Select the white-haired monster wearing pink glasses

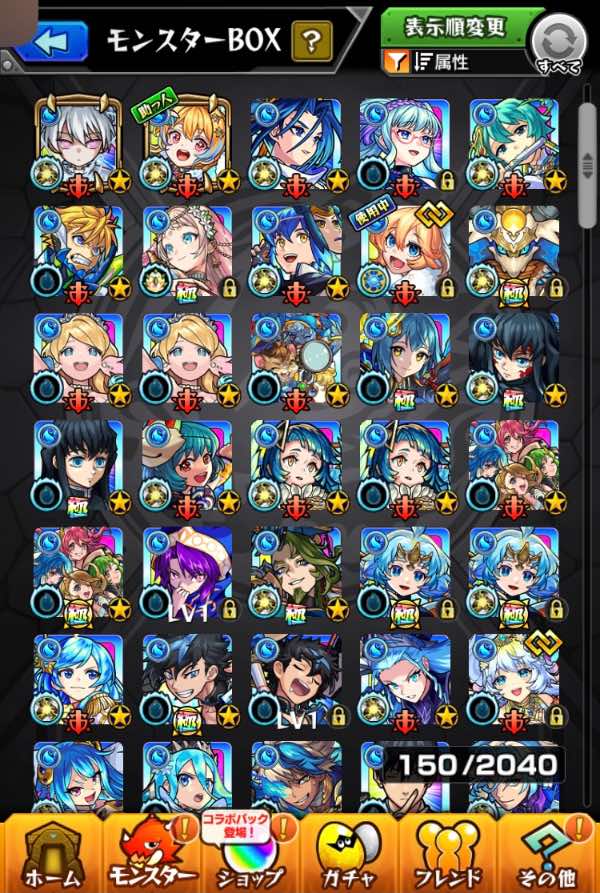[78, 145]
